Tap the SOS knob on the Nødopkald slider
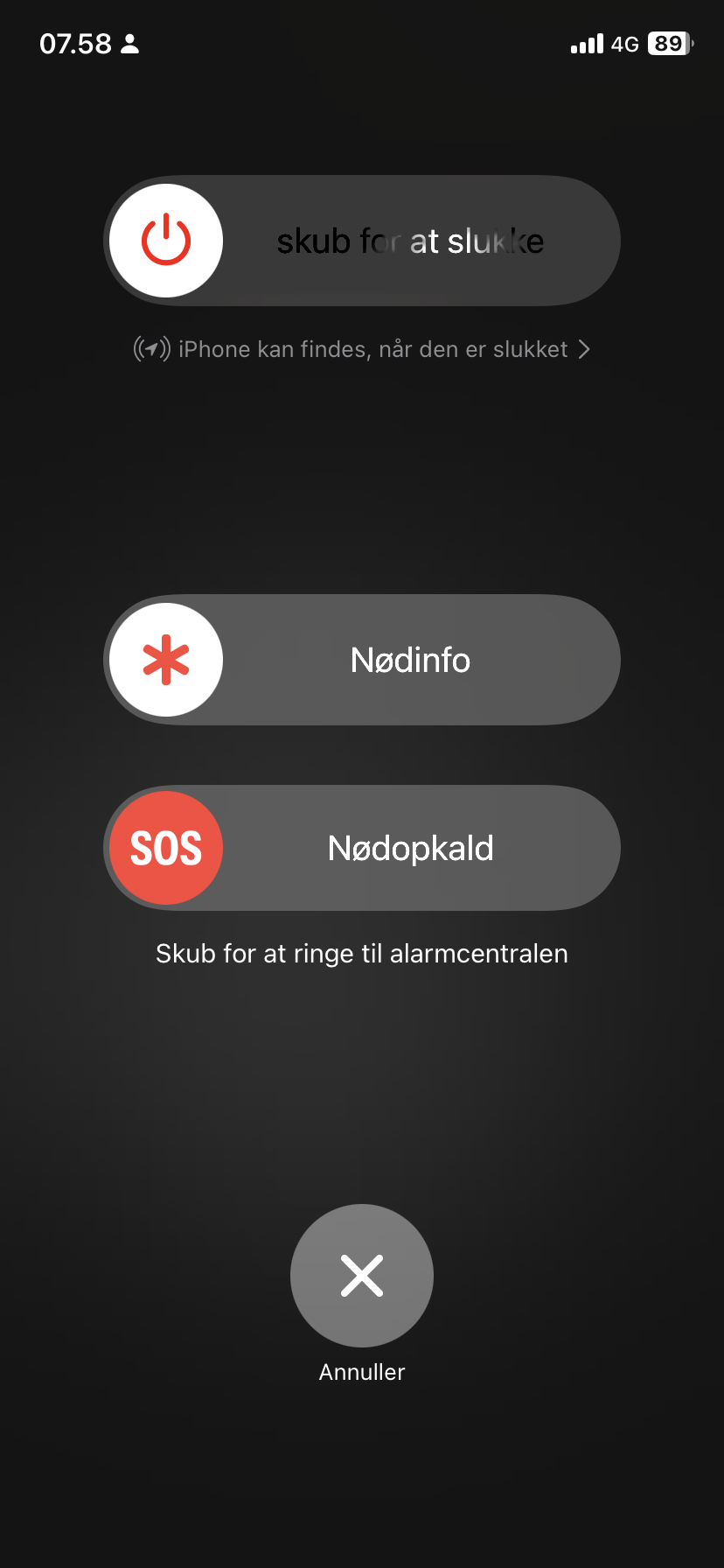Image resolution: width=724 pixels, height=1568 pixels. (x=166, y=848)
